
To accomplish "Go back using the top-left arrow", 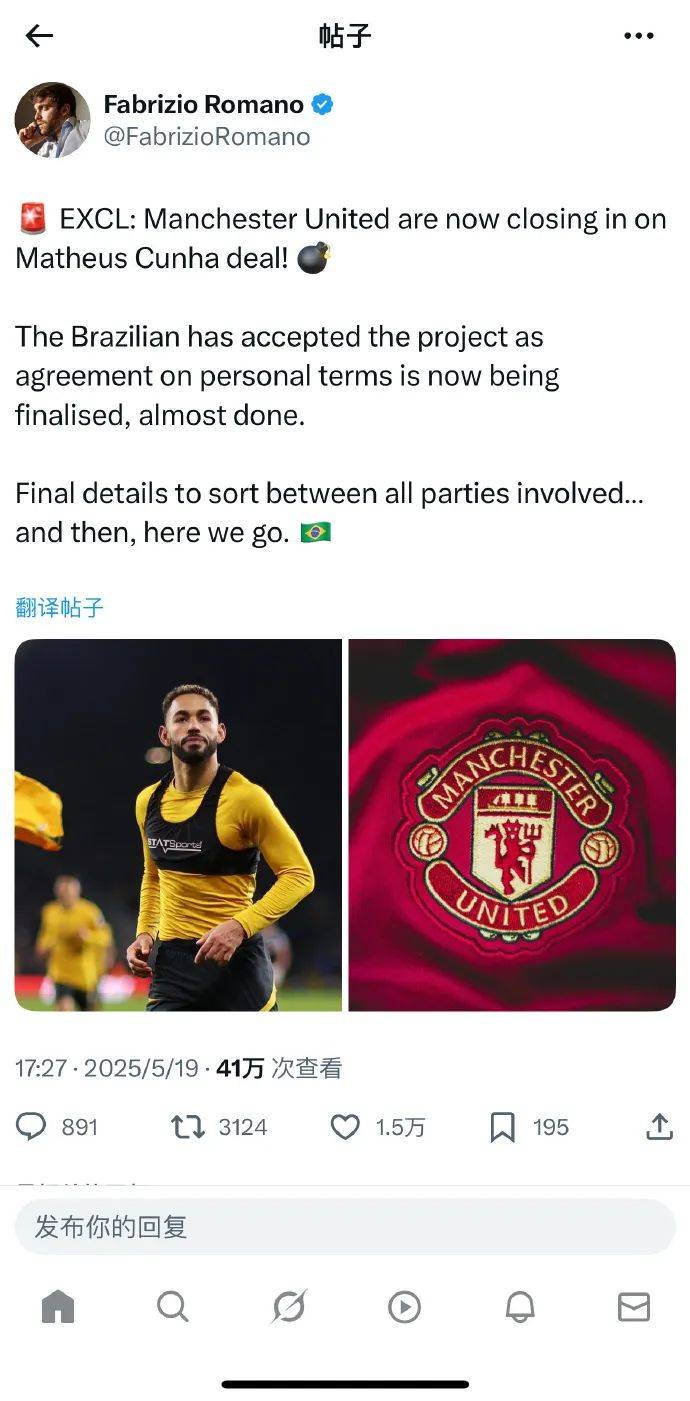I will pyautogui.click(x=39, y=37).
